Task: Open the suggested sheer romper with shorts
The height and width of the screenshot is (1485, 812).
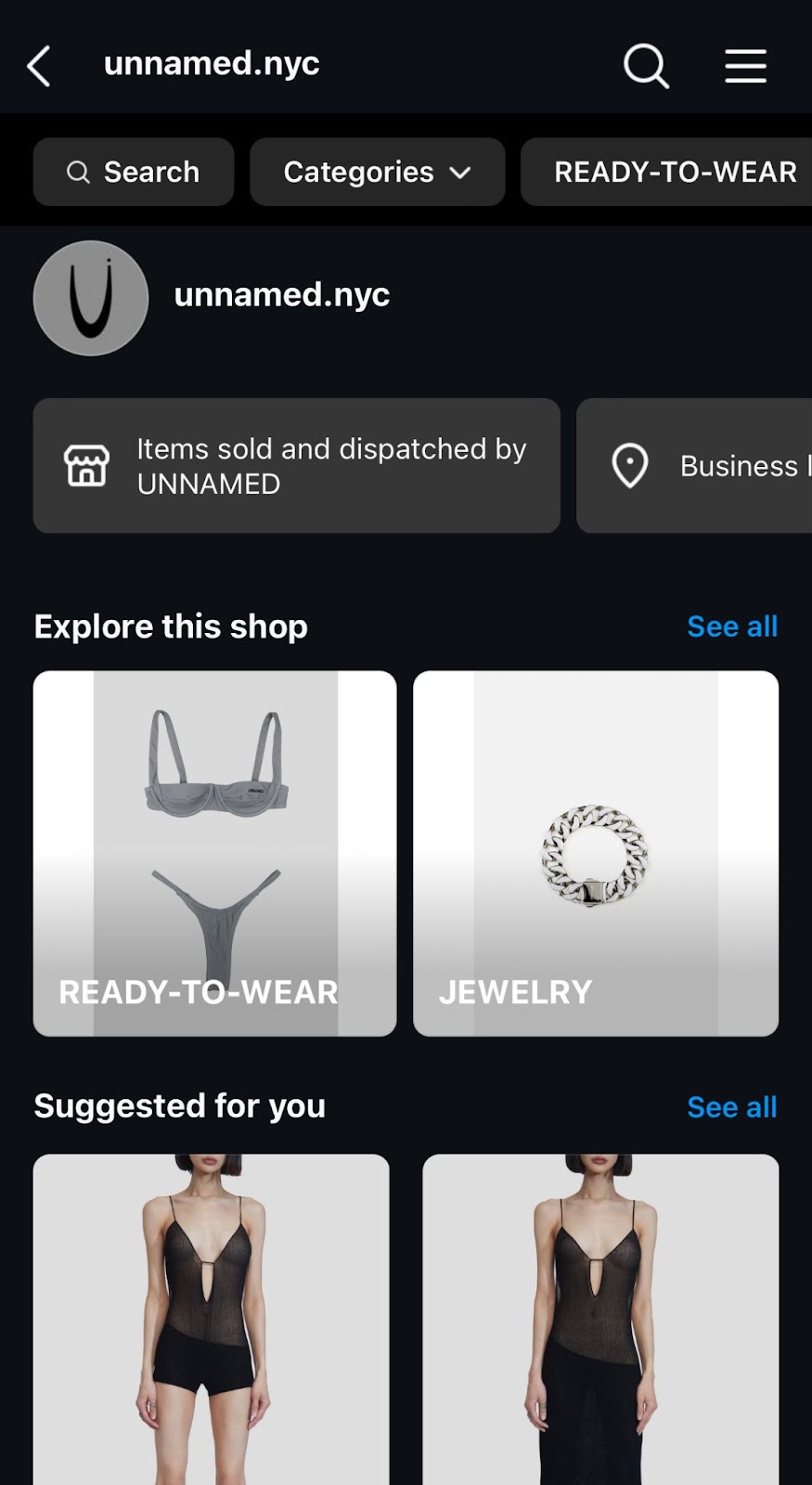Action: pos(212,1318)
